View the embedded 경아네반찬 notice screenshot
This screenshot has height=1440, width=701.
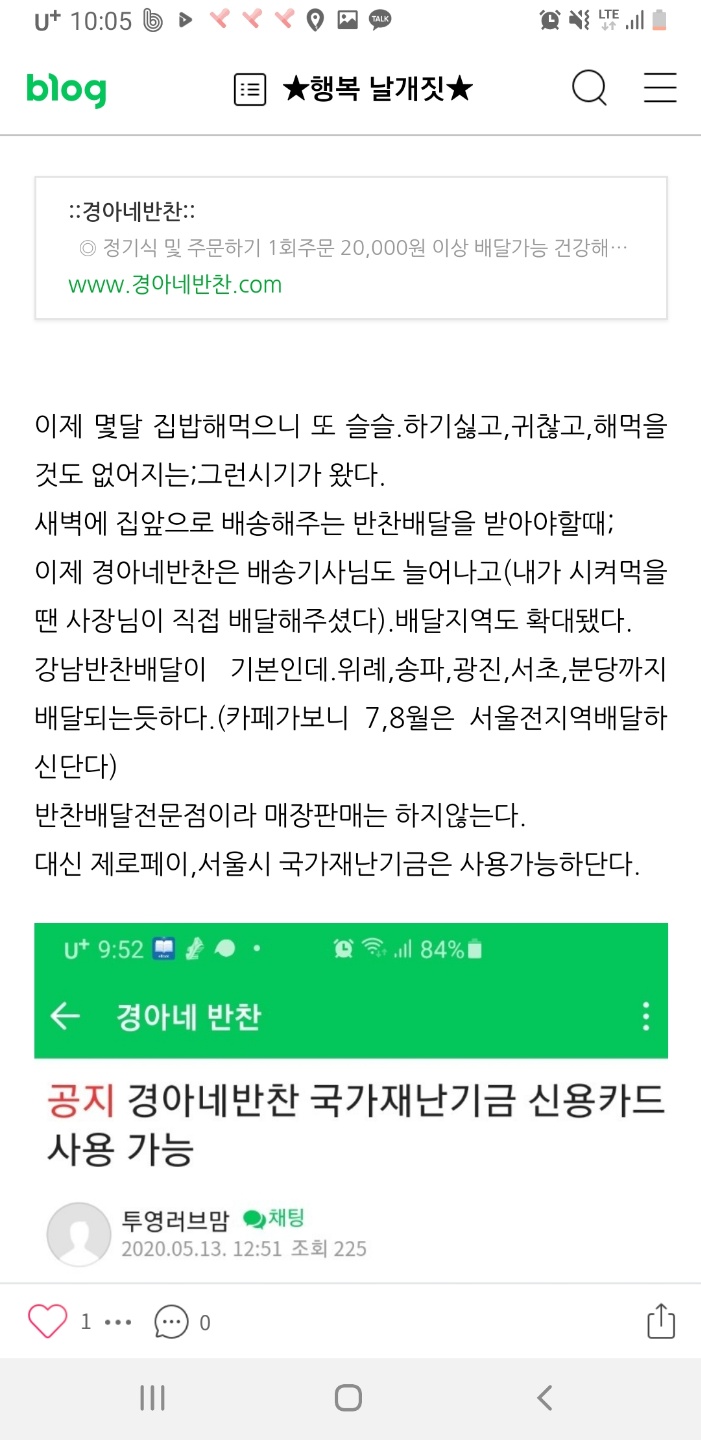pos(351,1100)
